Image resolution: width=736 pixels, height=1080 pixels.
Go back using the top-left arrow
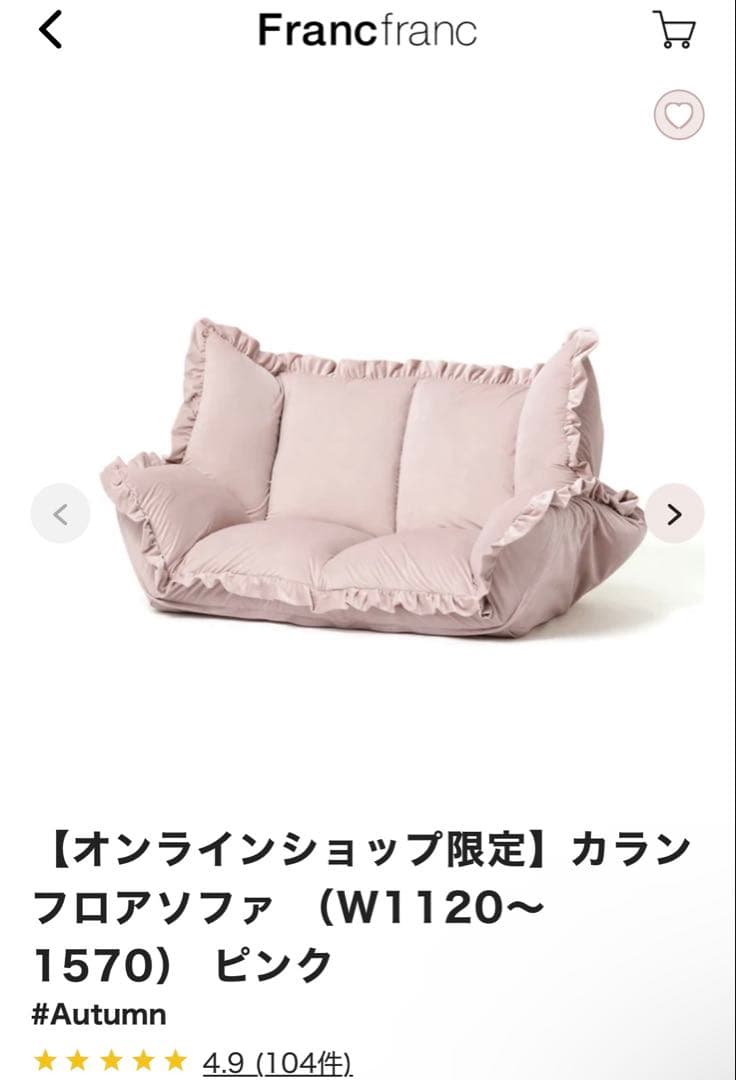[50, 30]
